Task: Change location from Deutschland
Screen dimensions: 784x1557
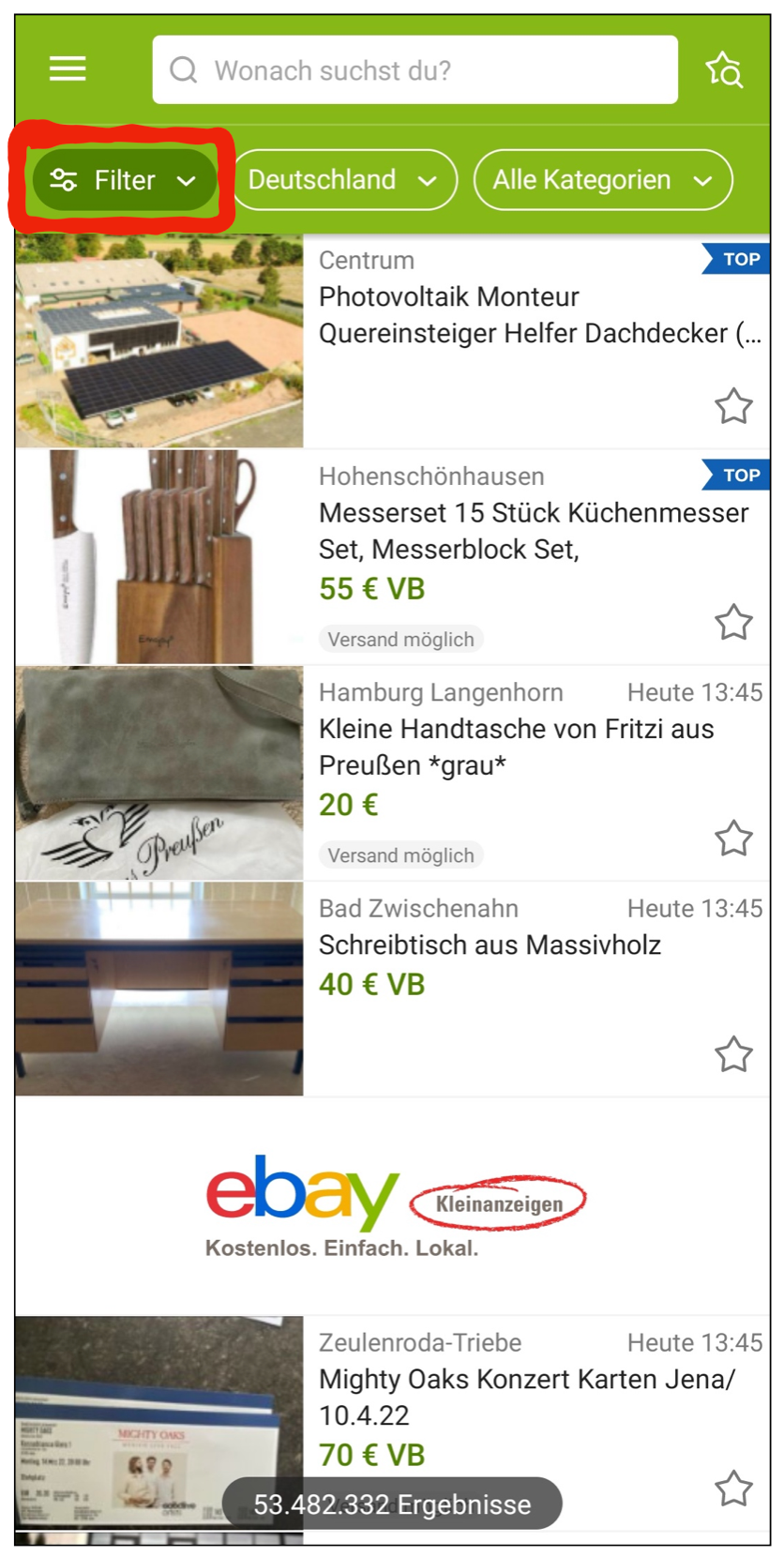Action: [x=343, y=180]
